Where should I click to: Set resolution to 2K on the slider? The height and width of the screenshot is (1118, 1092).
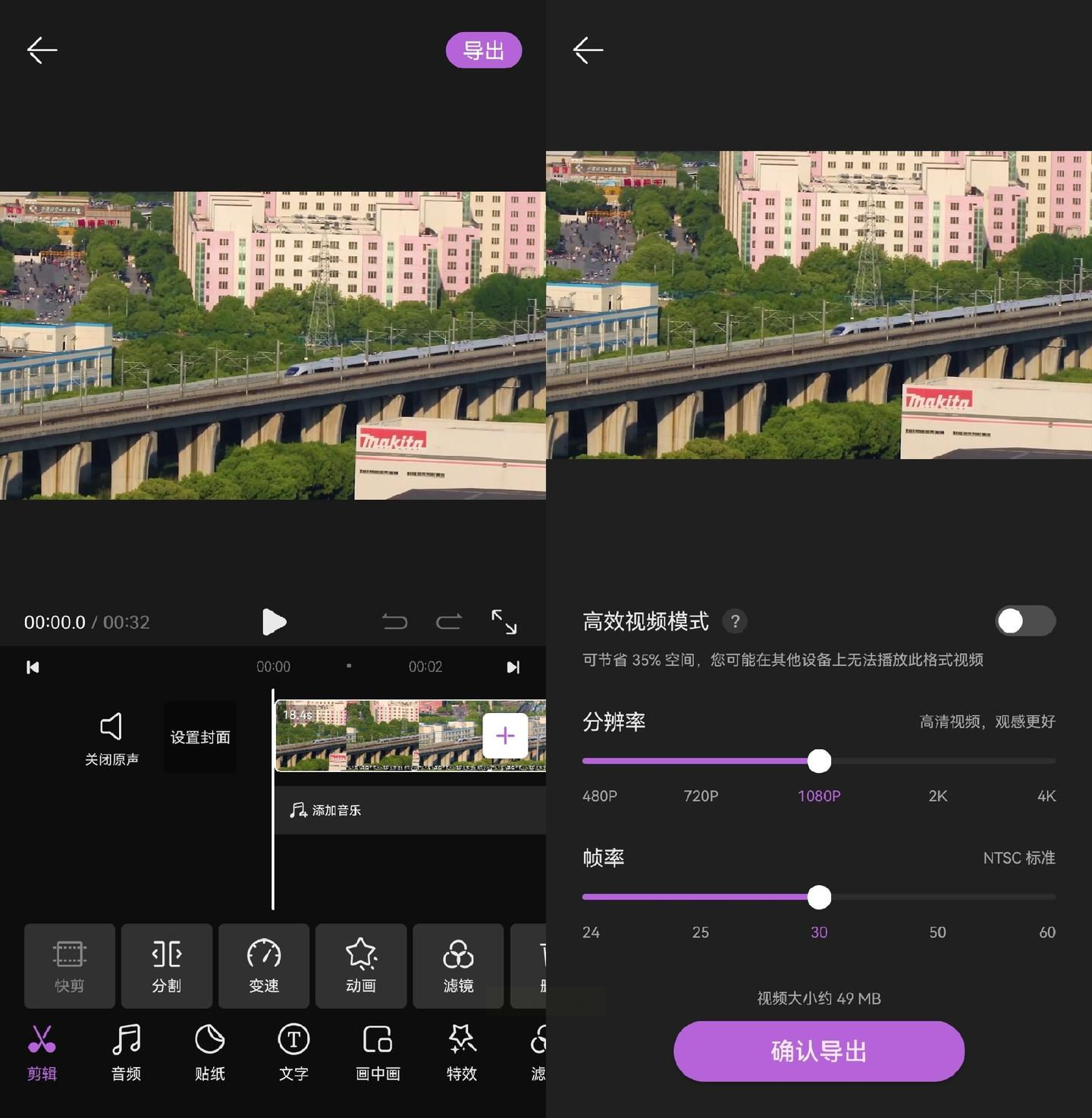(x=937, y=761)
